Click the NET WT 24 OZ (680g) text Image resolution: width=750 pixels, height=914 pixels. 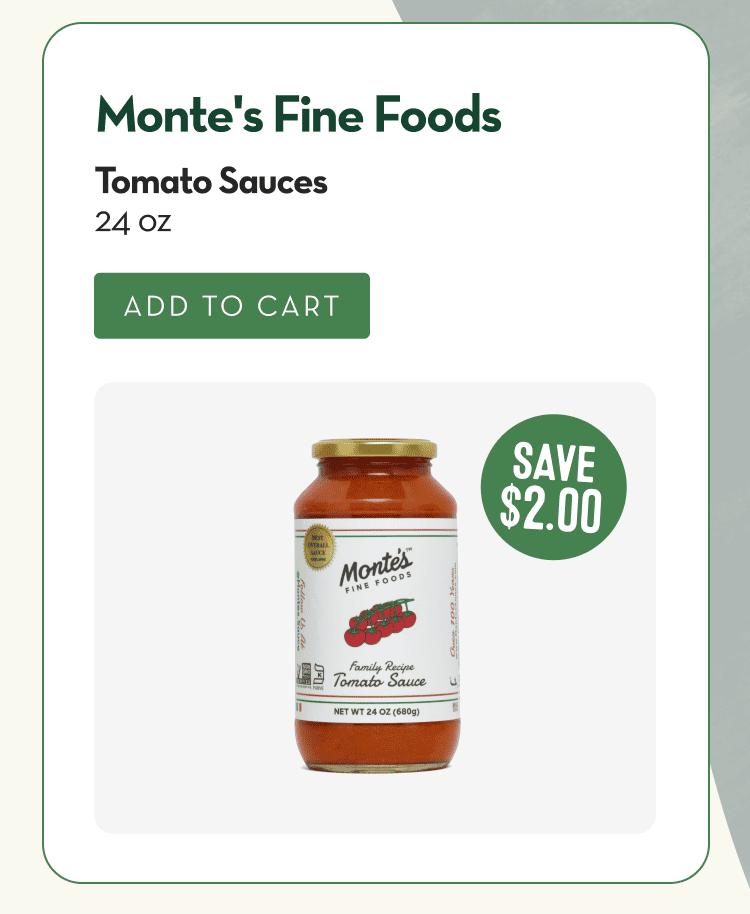tap(377, 711)
